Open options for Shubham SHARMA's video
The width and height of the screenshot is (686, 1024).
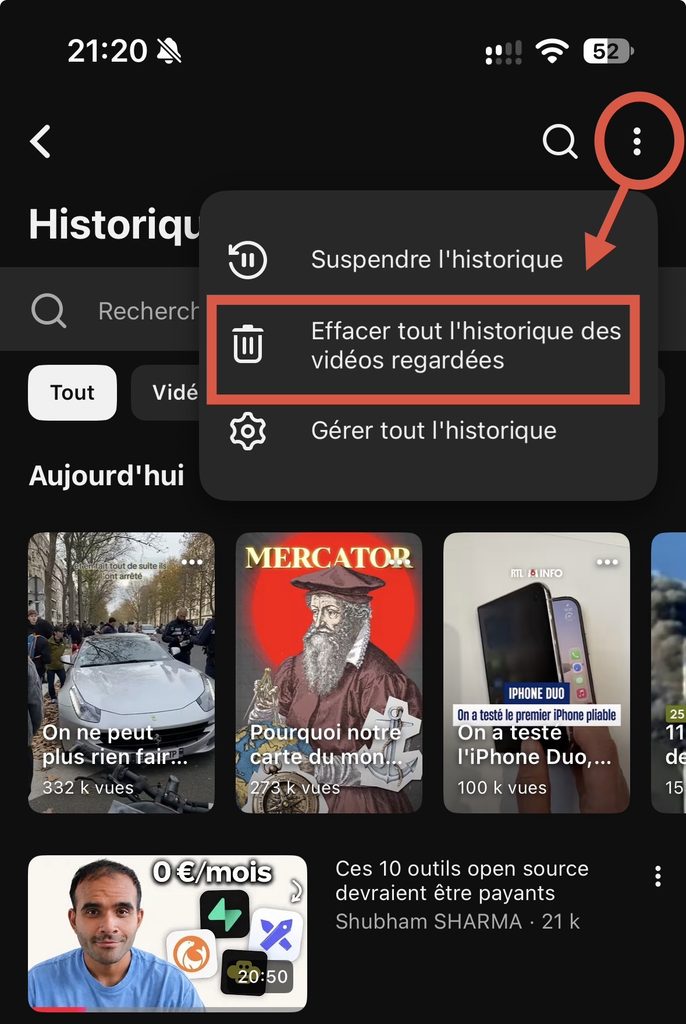[x=658, y=876]
